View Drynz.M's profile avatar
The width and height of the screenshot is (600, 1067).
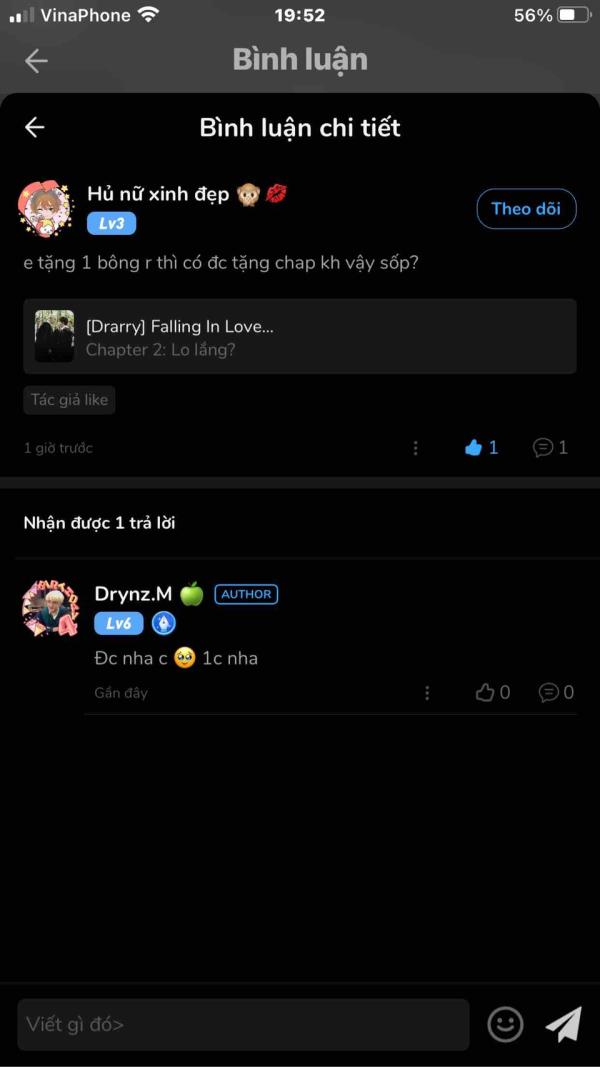coord(50,608)
